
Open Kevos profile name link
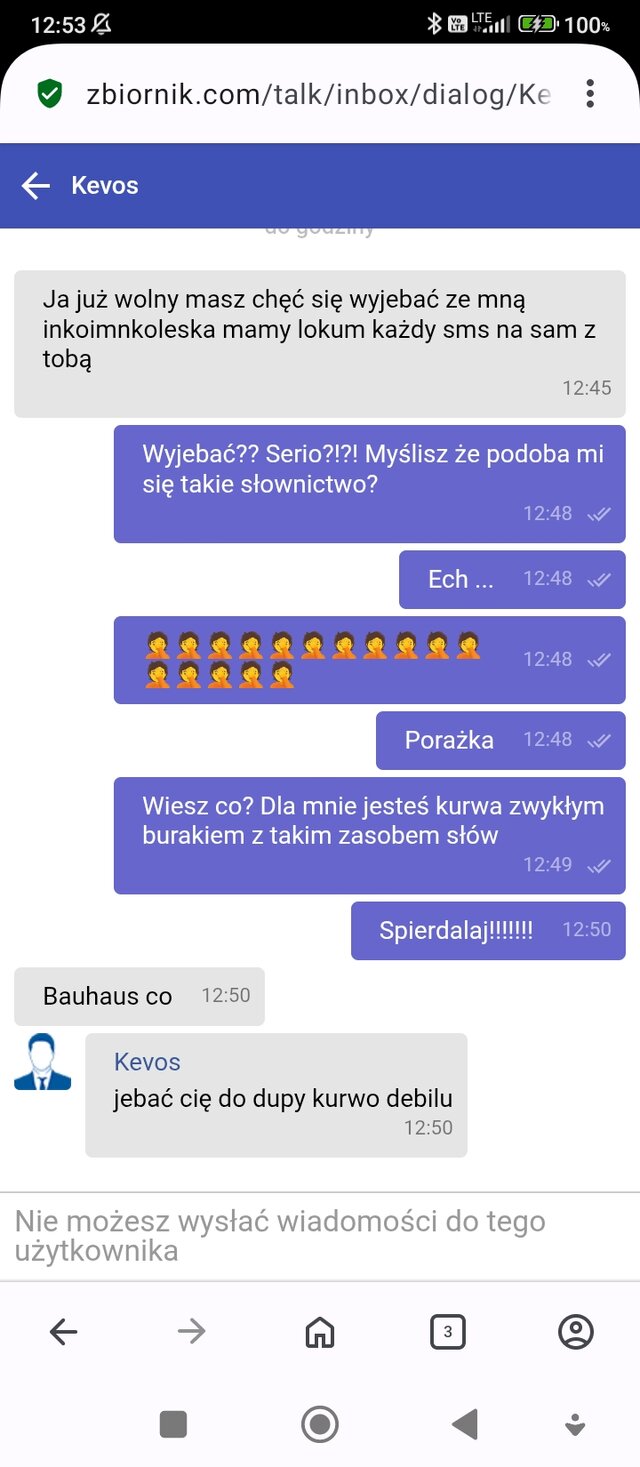147,1062
